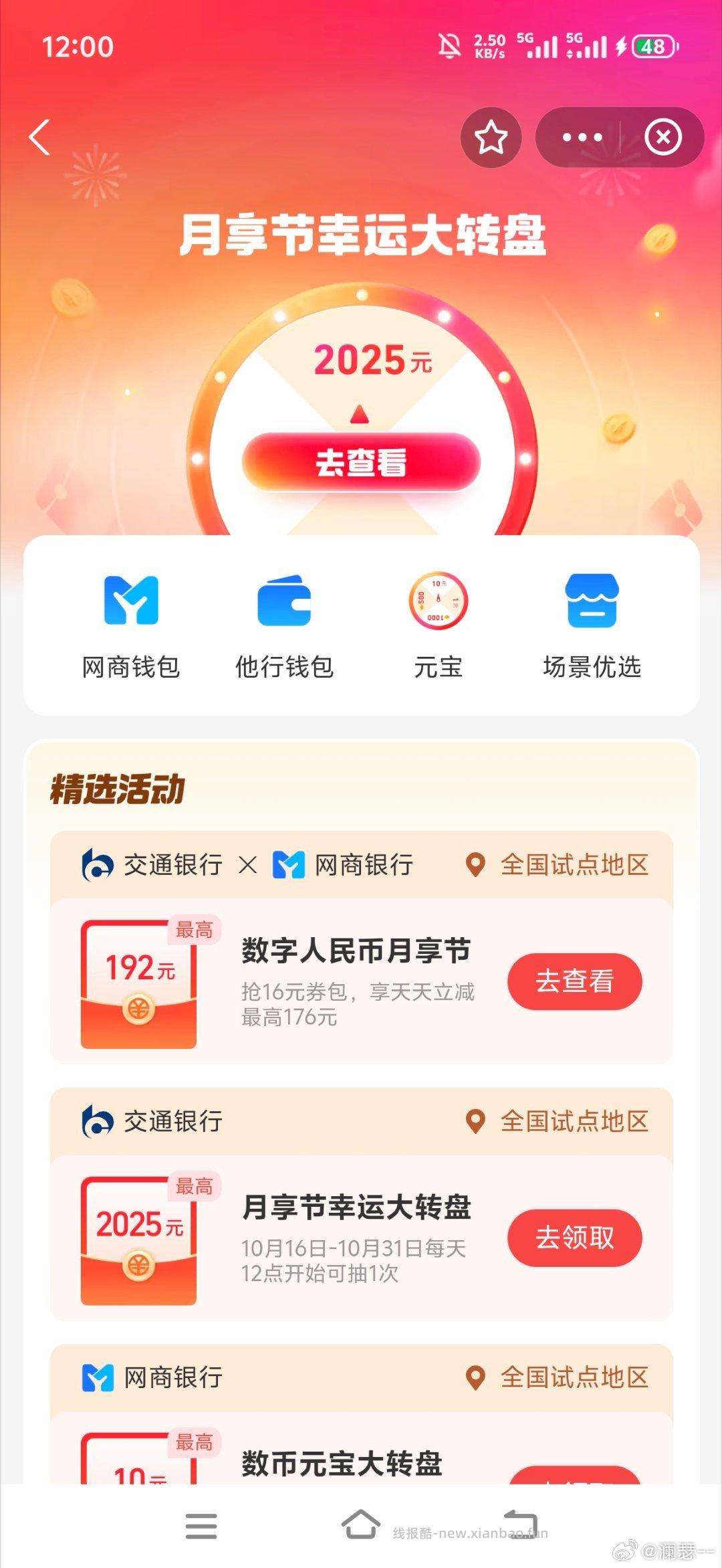Image resolution: width=722 pixels, height=1568 pixels.
Task: Favorite the page using the star icon
Action: pyautogui.click(x=491, y=136)
